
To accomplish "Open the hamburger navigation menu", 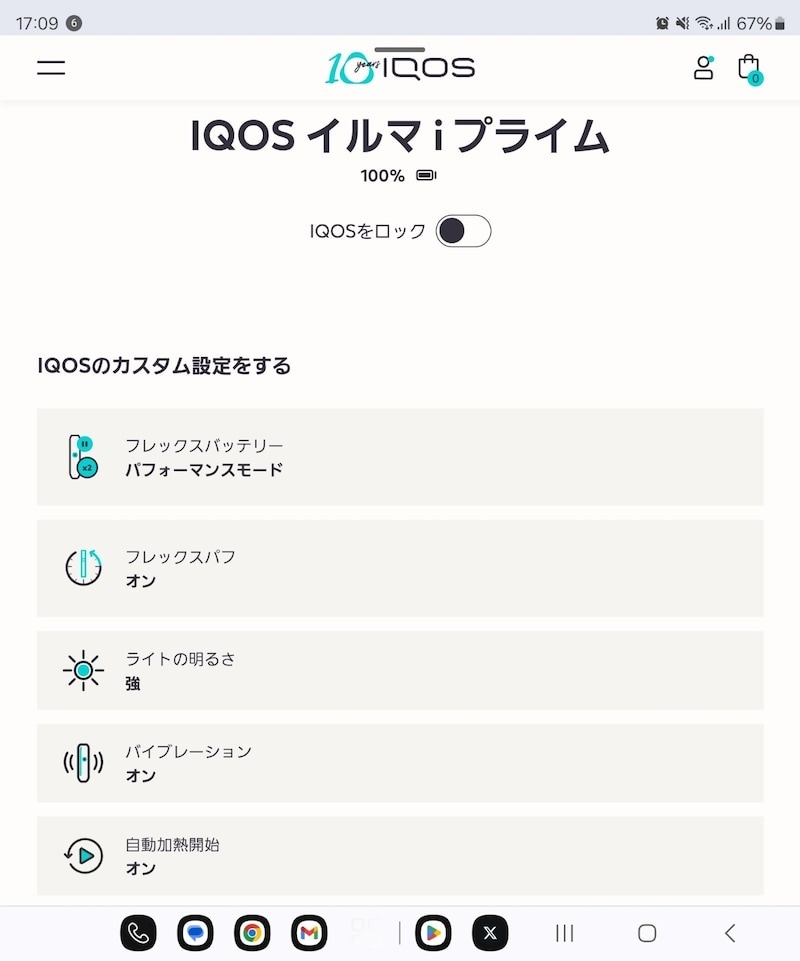I will click(x=50, y=68).
